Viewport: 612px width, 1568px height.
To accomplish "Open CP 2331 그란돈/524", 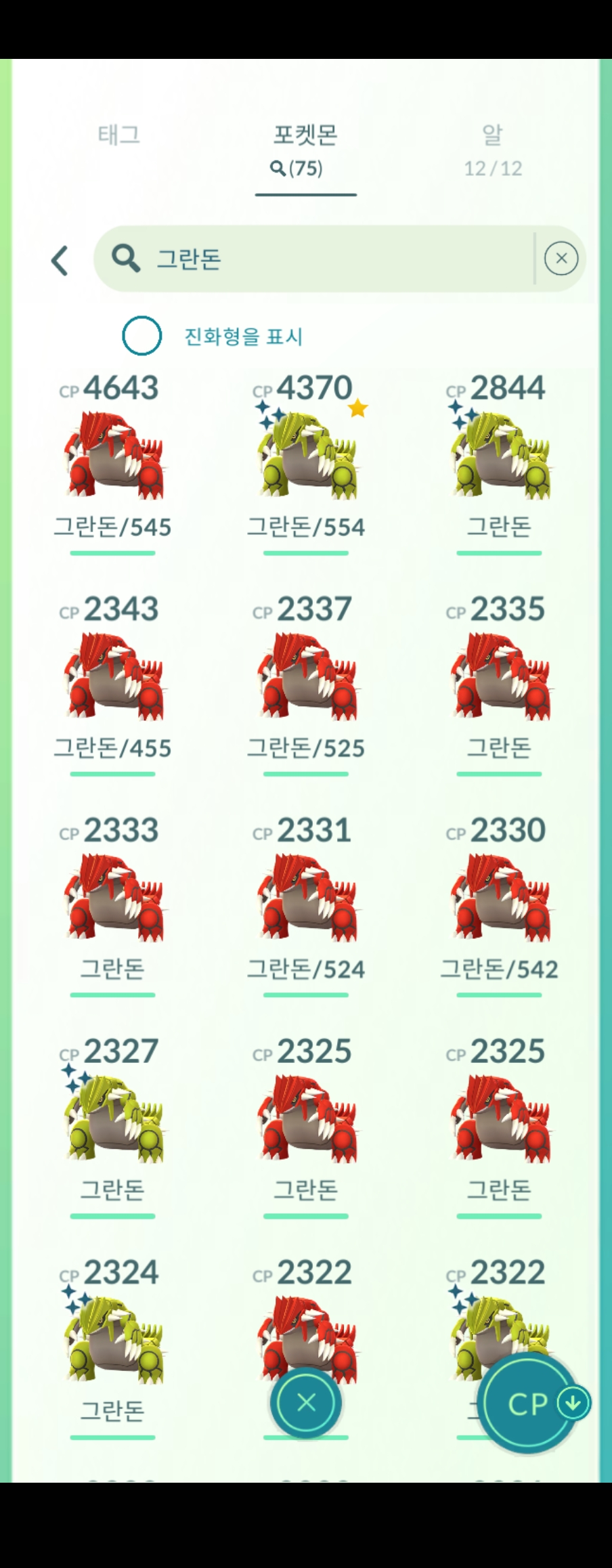I will [x=306, y=898].
